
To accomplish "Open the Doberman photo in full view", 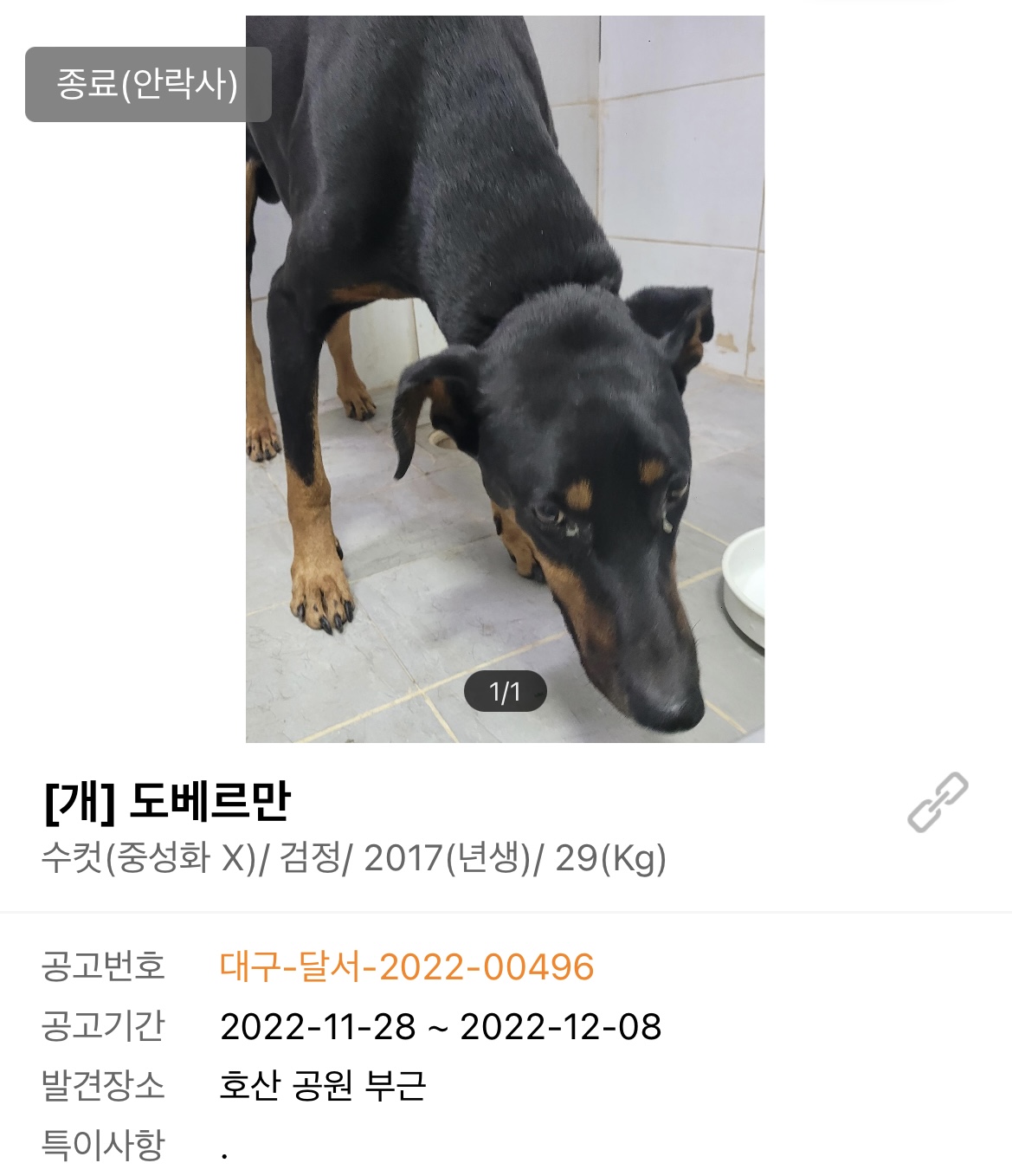I will pyautogui.click(x=505, y=378).
